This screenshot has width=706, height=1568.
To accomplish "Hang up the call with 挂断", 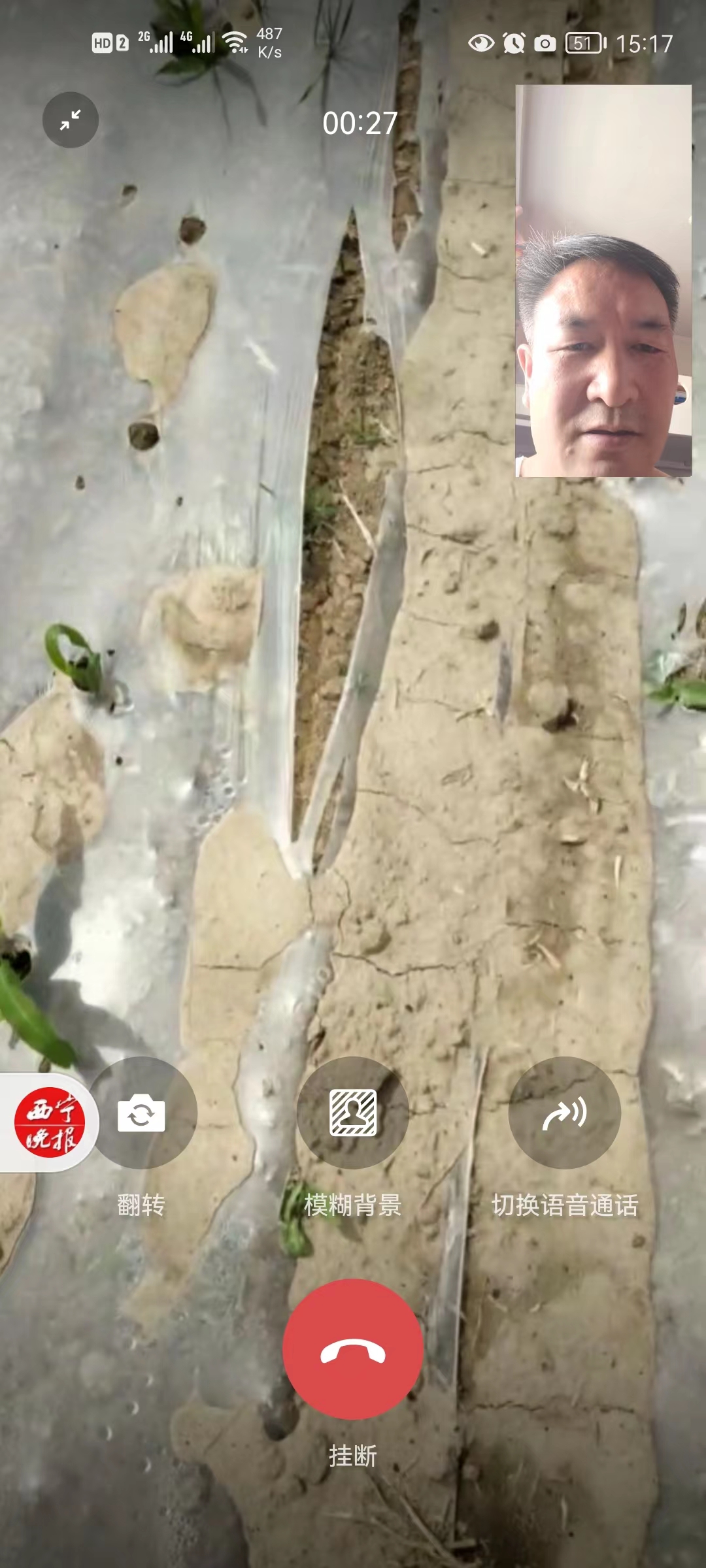I will (353, 1350).
